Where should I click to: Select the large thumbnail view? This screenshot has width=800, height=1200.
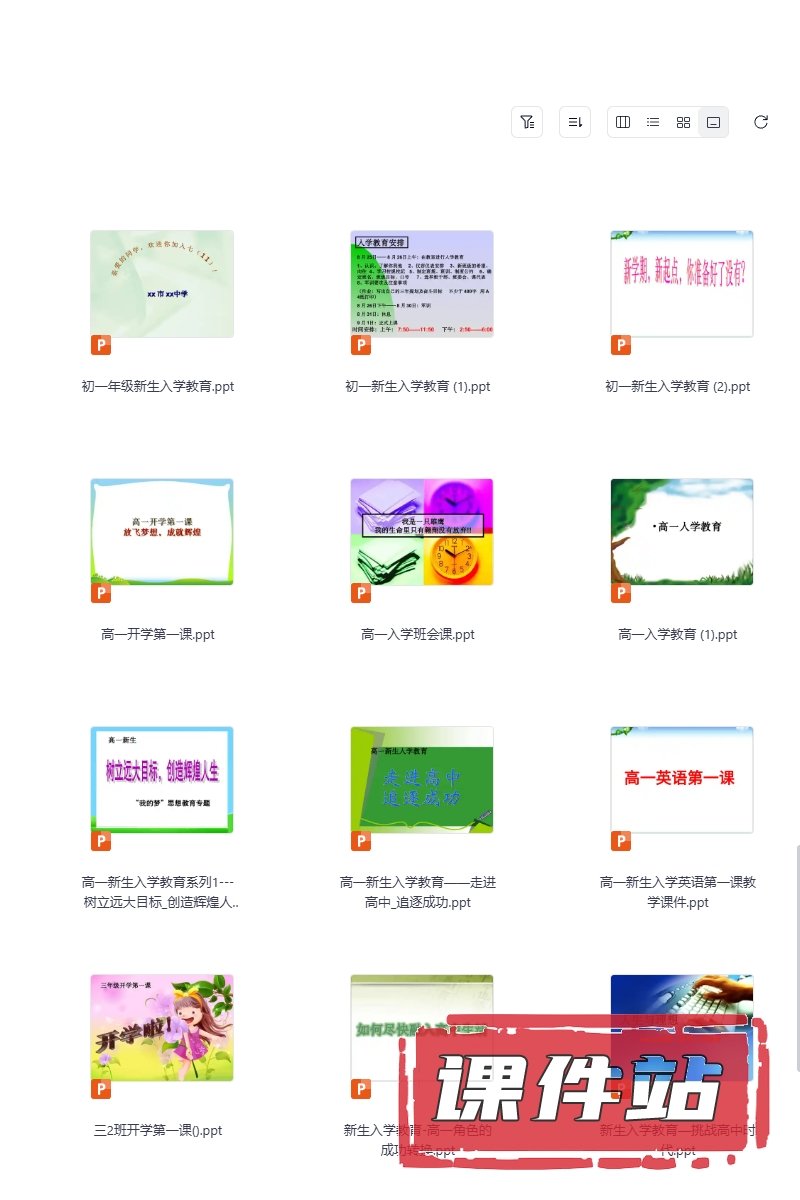click(x=713, y=122)
